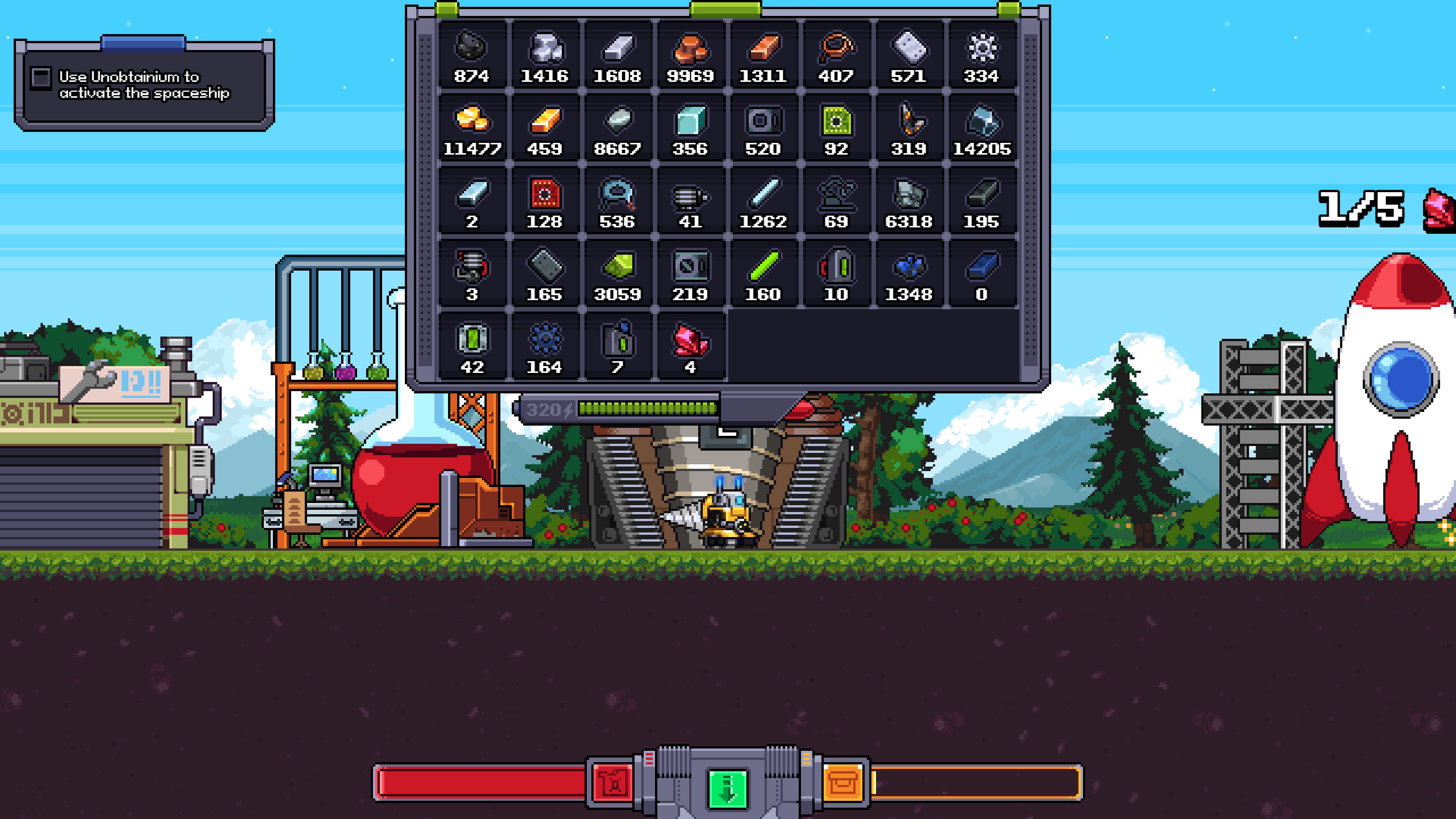Select the coal item showing 874
The width and height of the screenshot is (1456, 819).
click(x=472, y=55)
